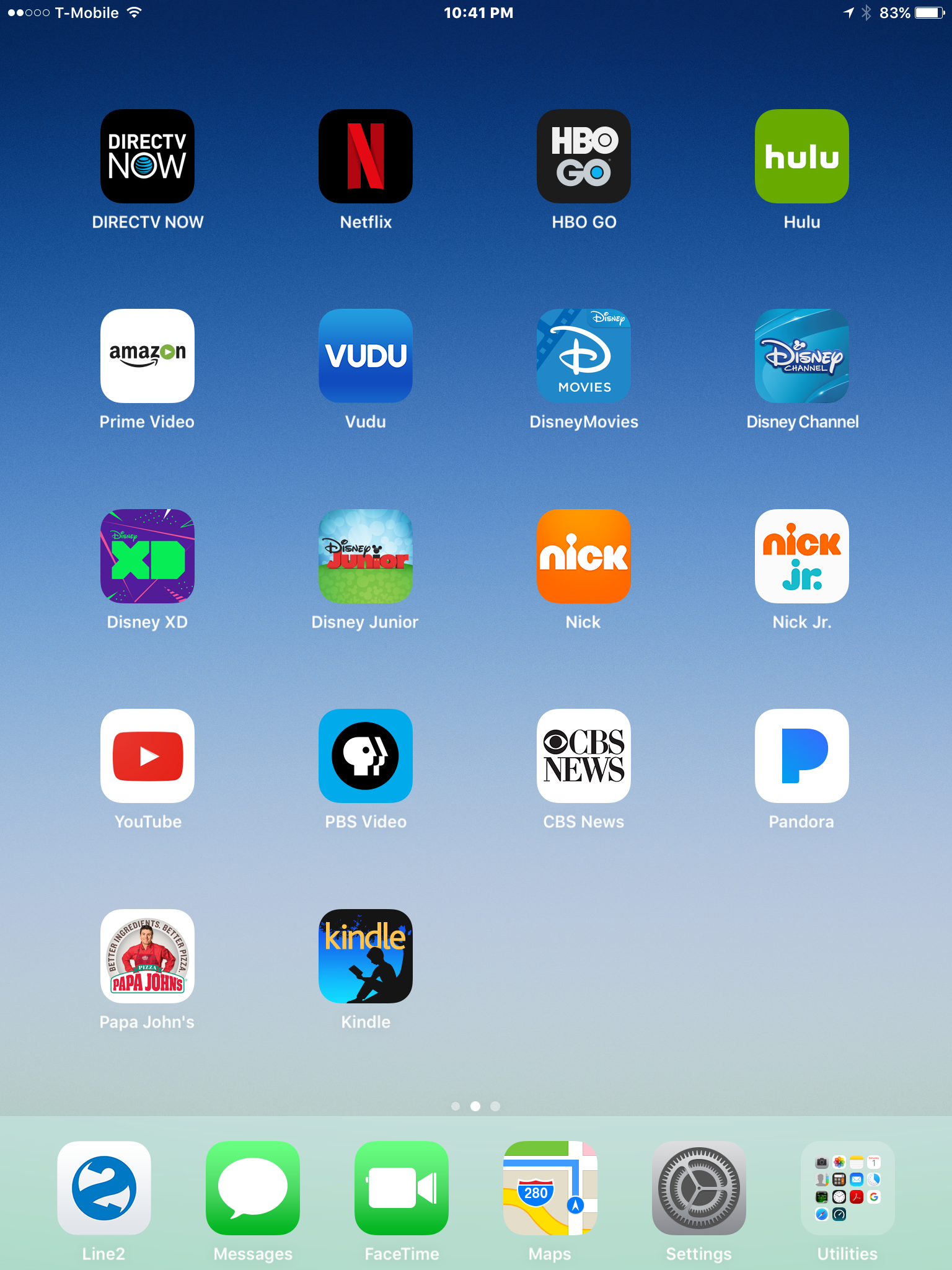Launch YouTube

tap(148, 756)
